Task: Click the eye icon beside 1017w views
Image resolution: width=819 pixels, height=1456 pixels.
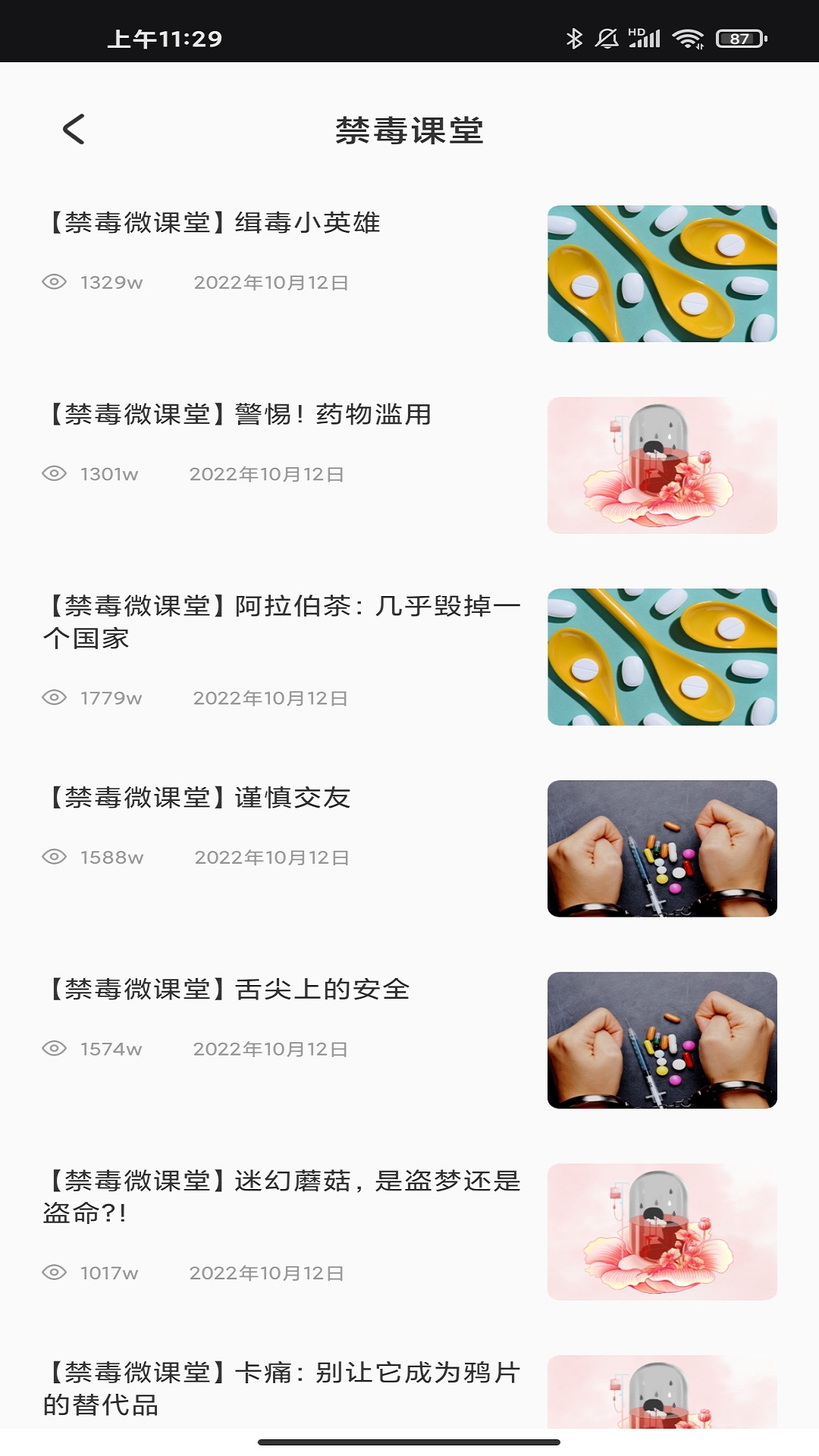Action: tap(53, 1272)
